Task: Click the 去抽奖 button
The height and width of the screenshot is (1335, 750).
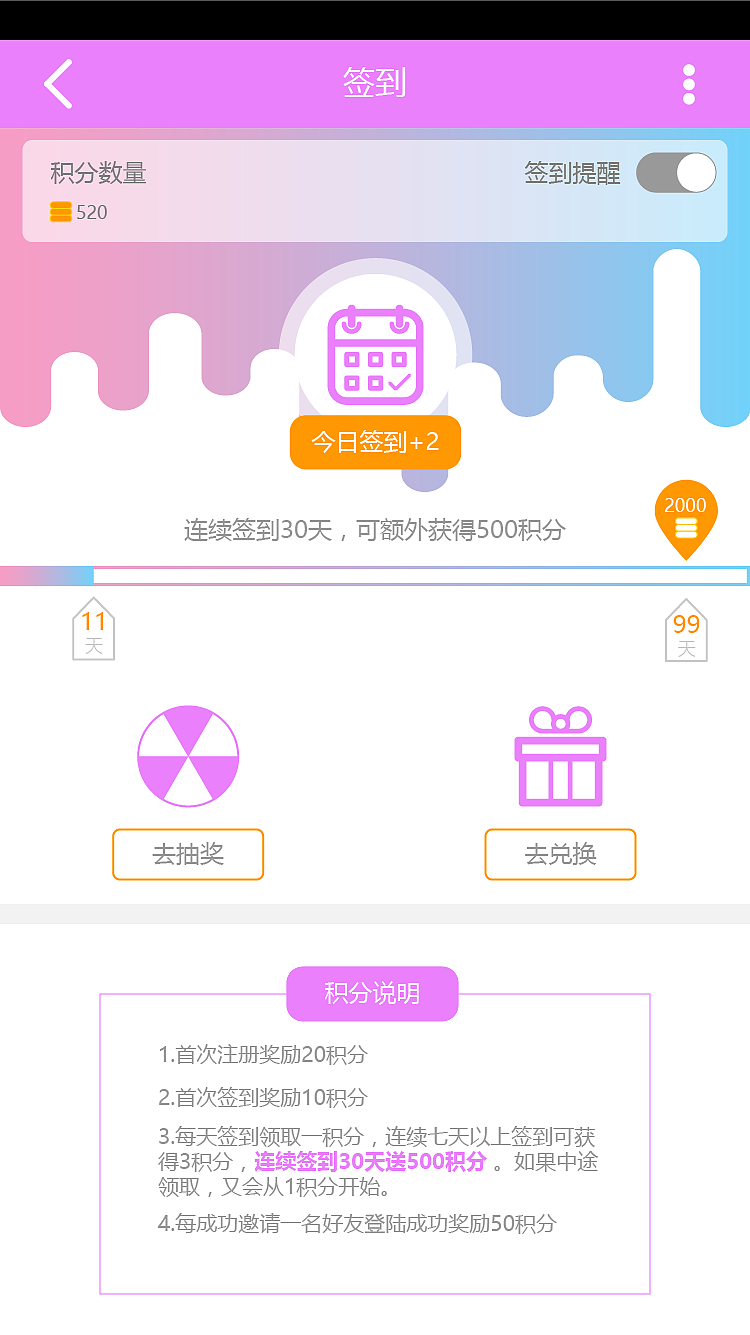Action: coord(187,854)
